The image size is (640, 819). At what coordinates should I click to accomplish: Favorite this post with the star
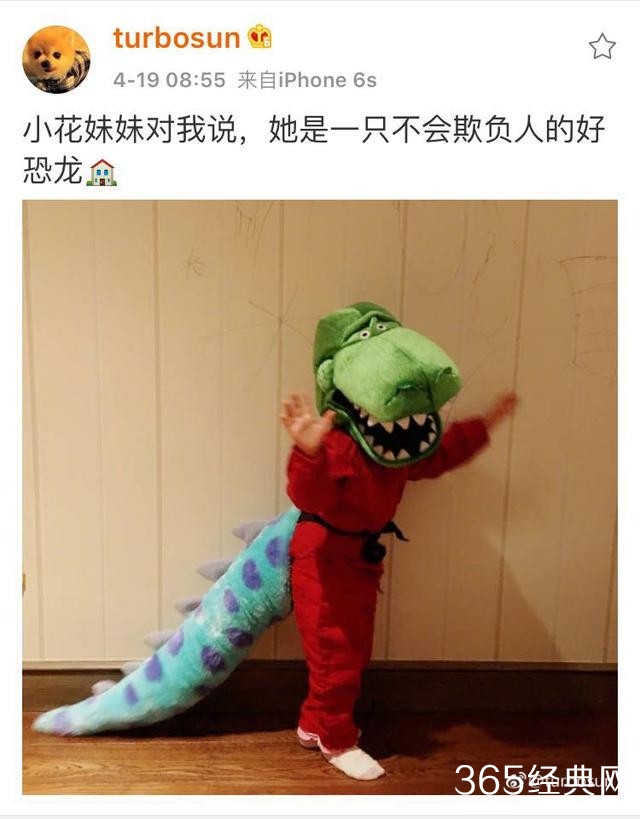pyautogui.click(x=602, y=46)
